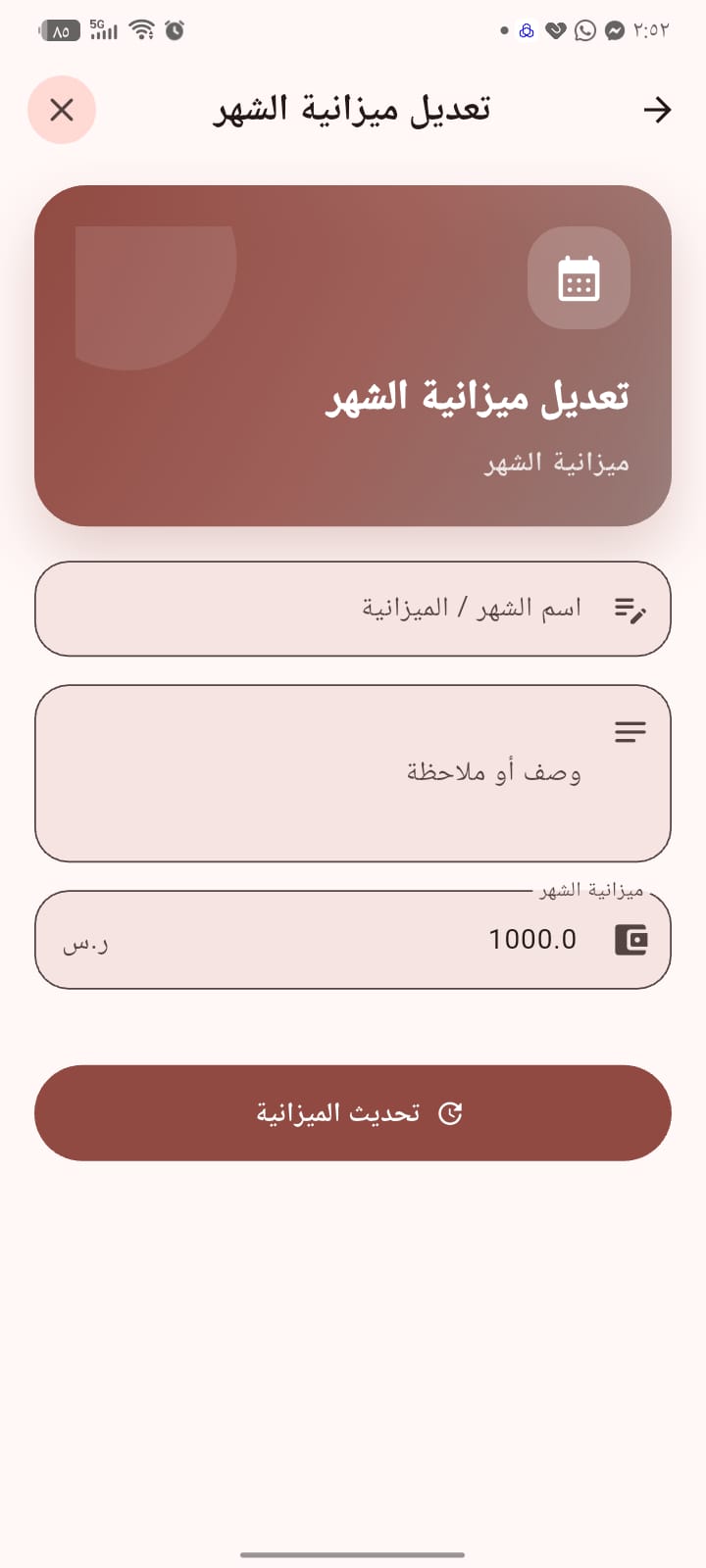Tap the وصف أو ملاحظة description field
Viewport: 706px width, 1568px height.
(x=392, y=772)
